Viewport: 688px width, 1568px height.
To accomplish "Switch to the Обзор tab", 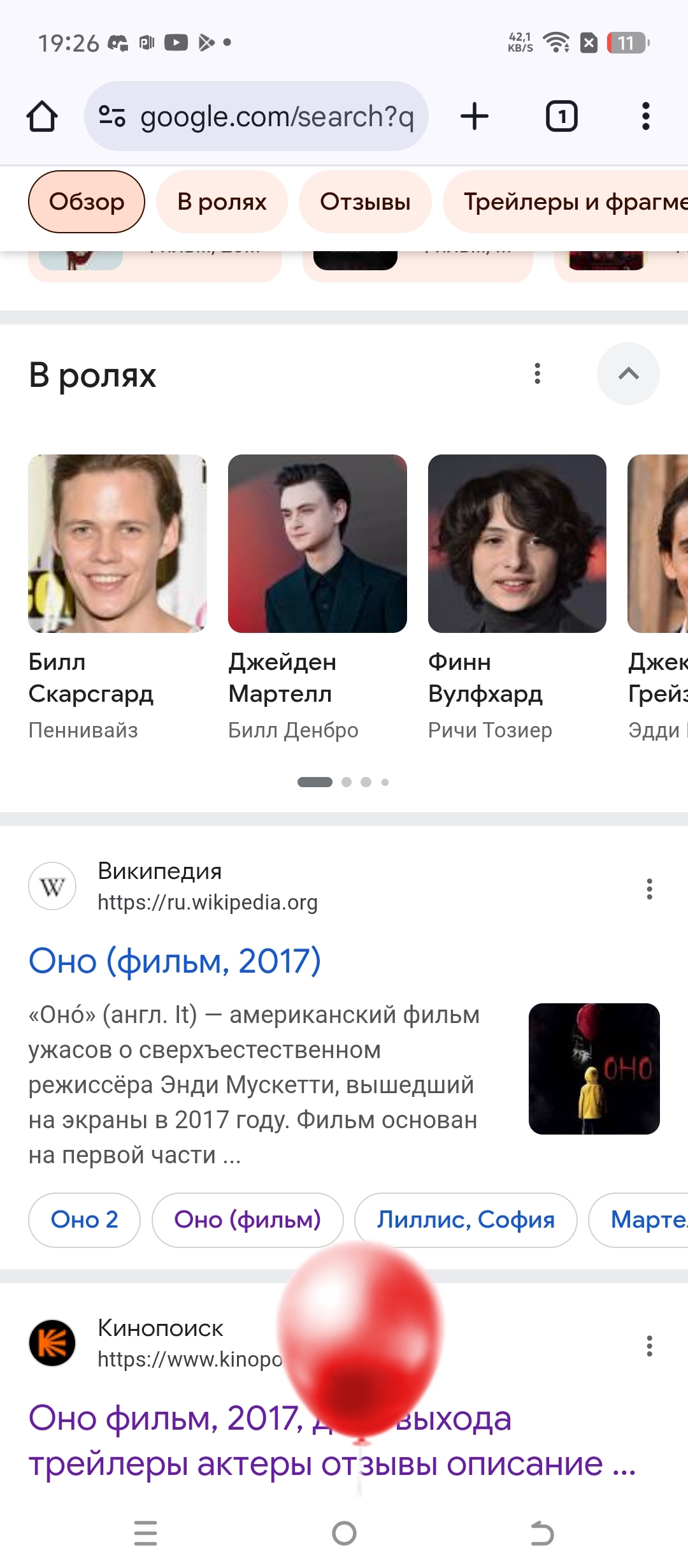I will click(87, 202).
